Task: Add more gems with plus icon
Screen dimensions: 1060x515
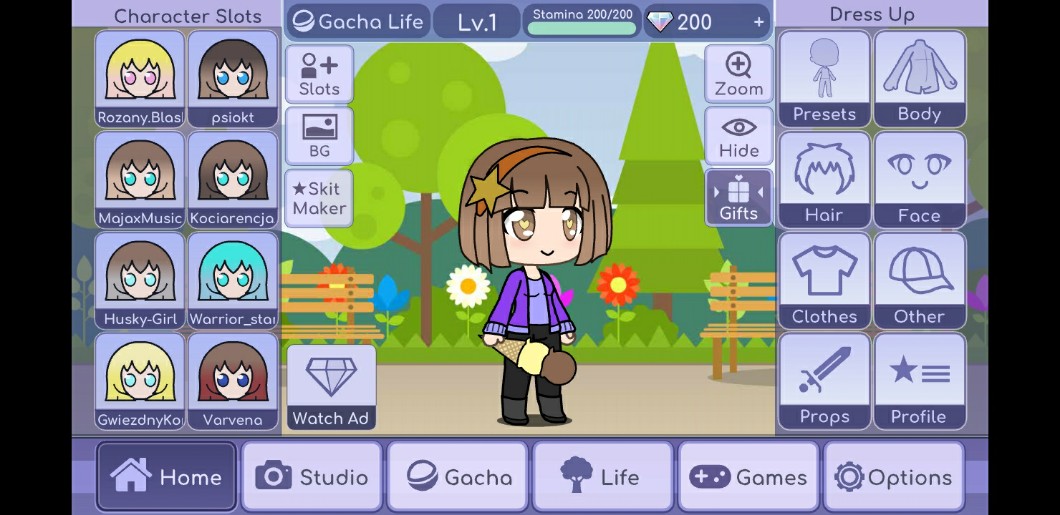Action: tap(759, 21)
